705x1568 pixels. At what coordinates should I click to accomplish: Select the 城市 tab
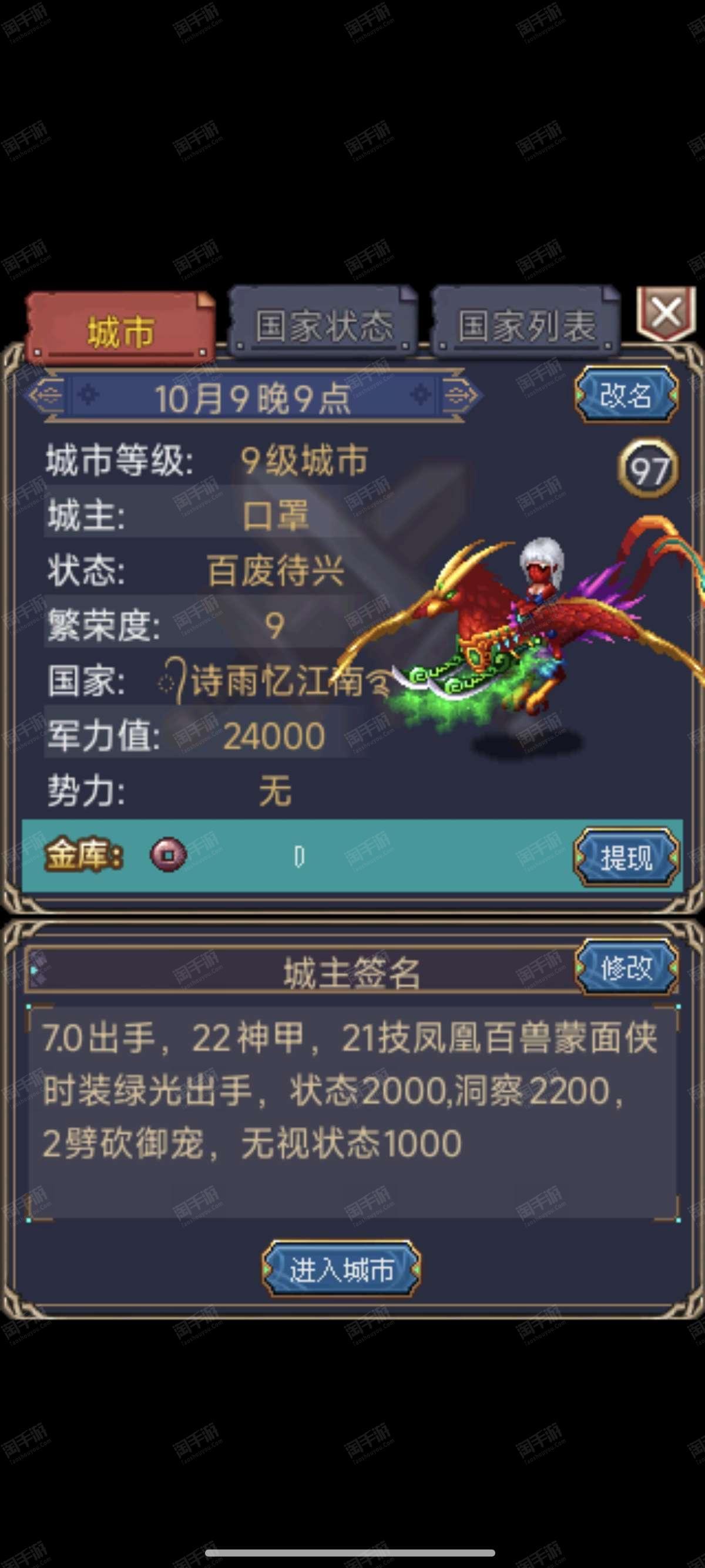tap(120, 330)
